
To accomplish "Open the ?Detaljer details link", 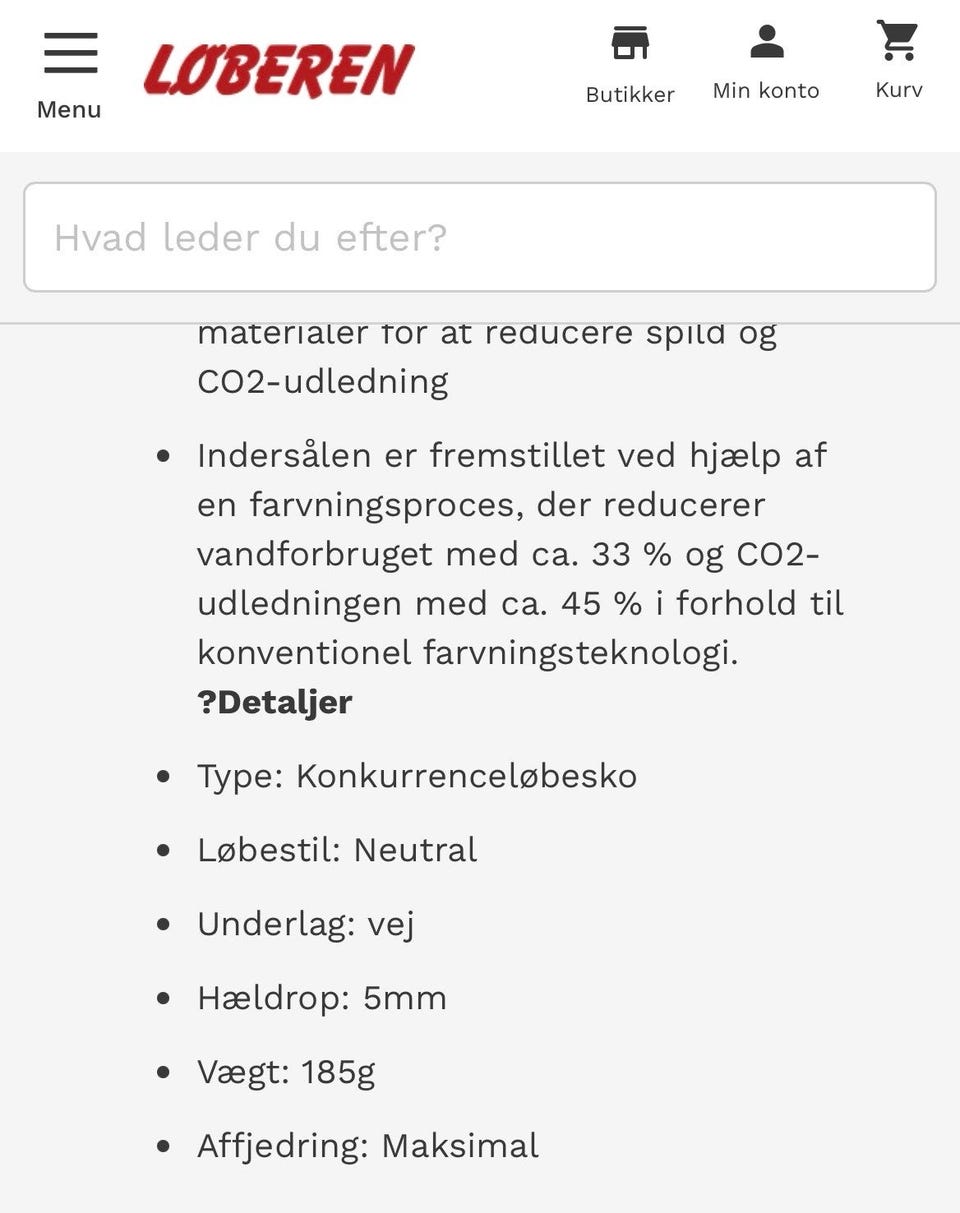I will coord(275,701).
